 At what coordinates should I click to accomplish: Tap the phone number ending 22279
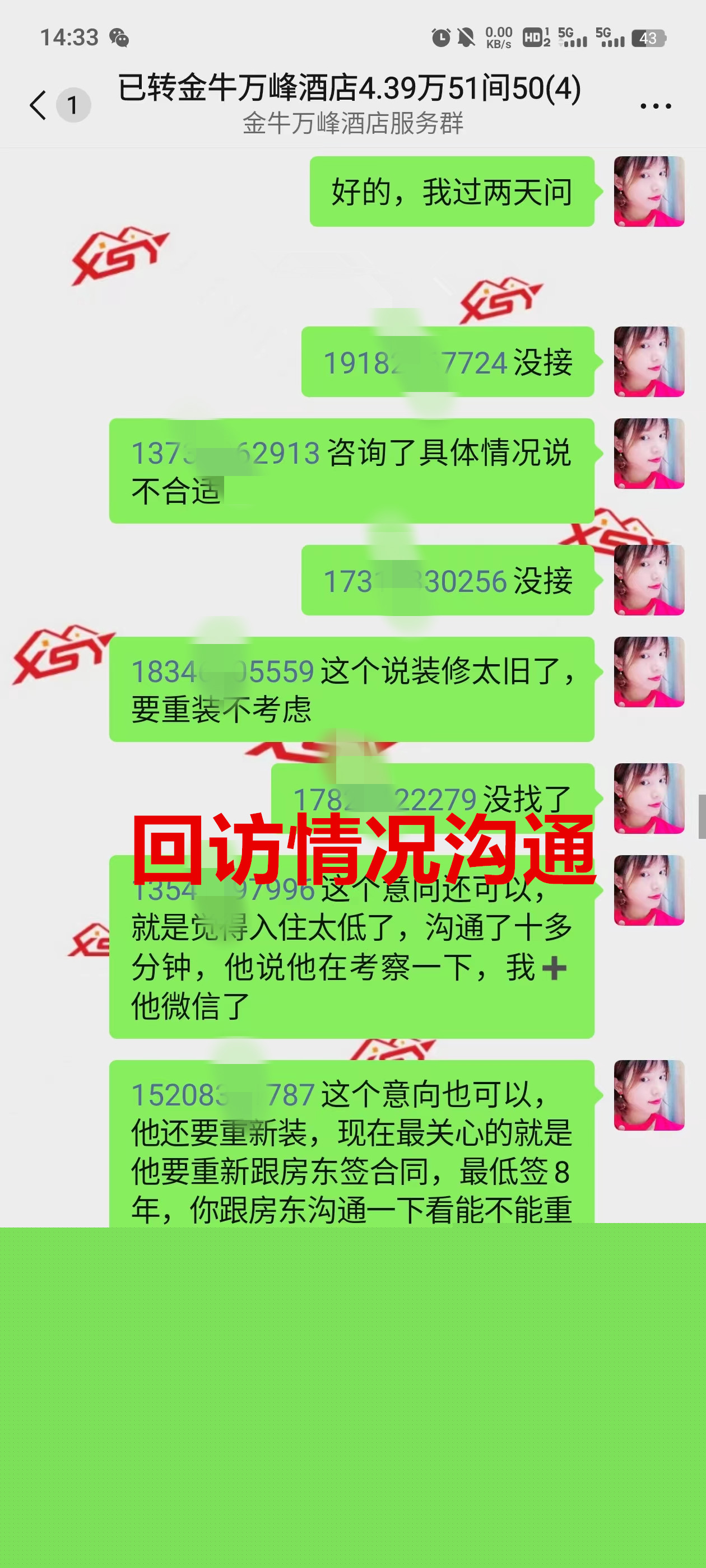pyautogui.click(x=384, y=799)
